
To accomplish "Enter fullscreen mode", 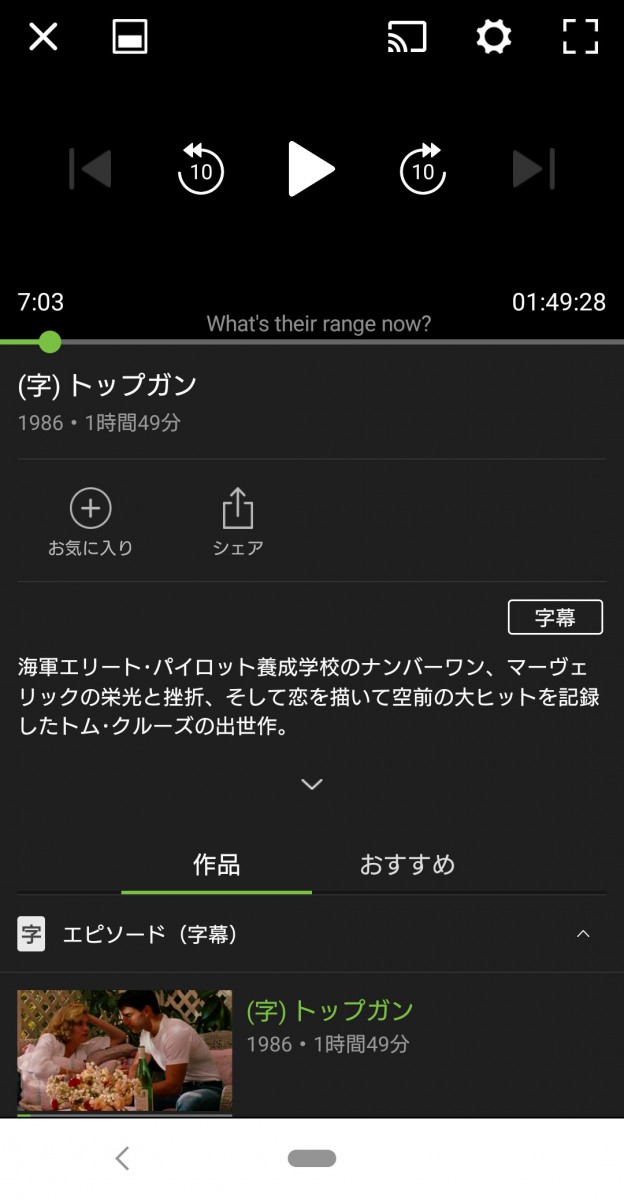I will pos(580,37).
